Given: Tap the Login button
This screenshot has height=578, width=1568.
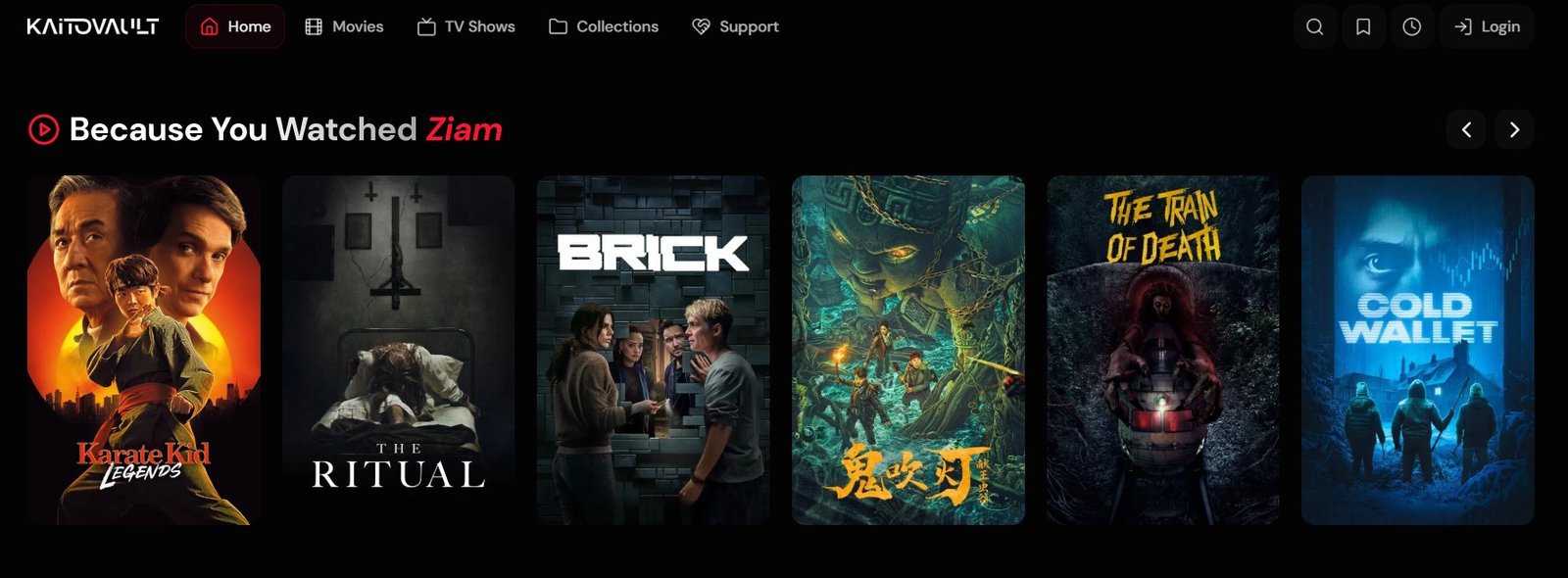Looking at the screenshot, I should [x=1487, y=27].
